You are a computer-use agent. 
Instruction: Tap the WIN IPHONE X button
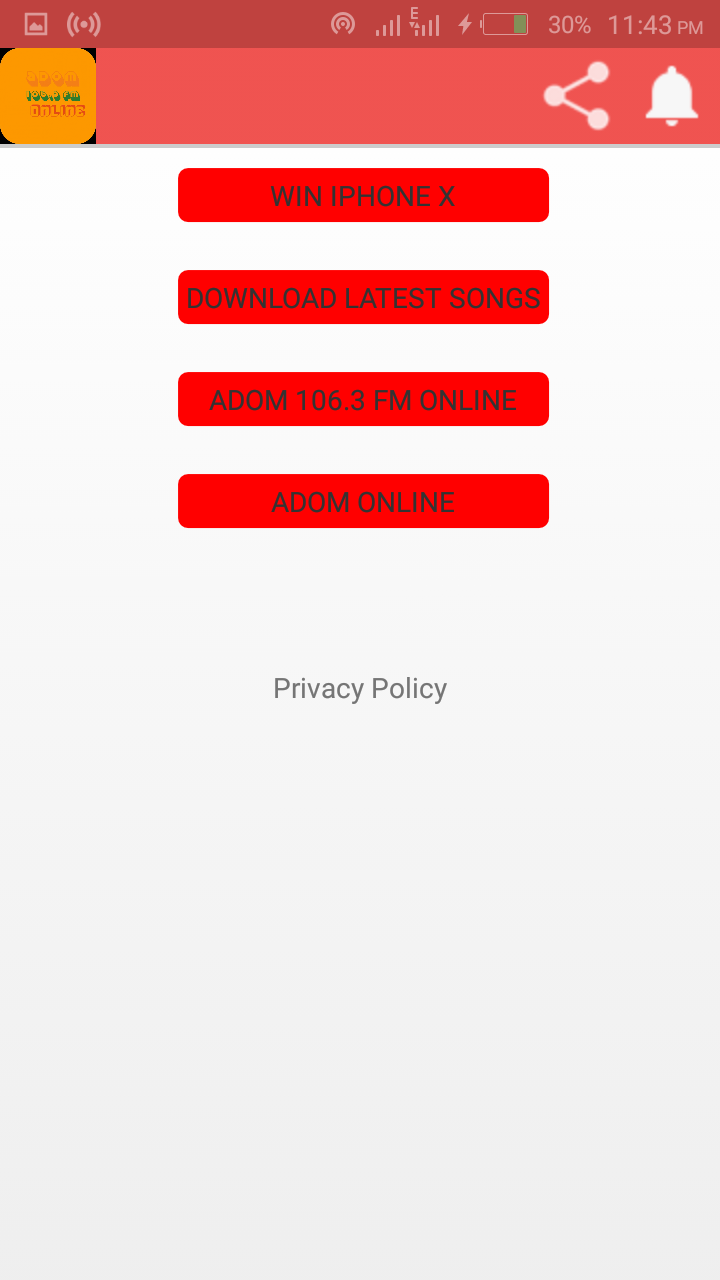click(x=363, y=195)
